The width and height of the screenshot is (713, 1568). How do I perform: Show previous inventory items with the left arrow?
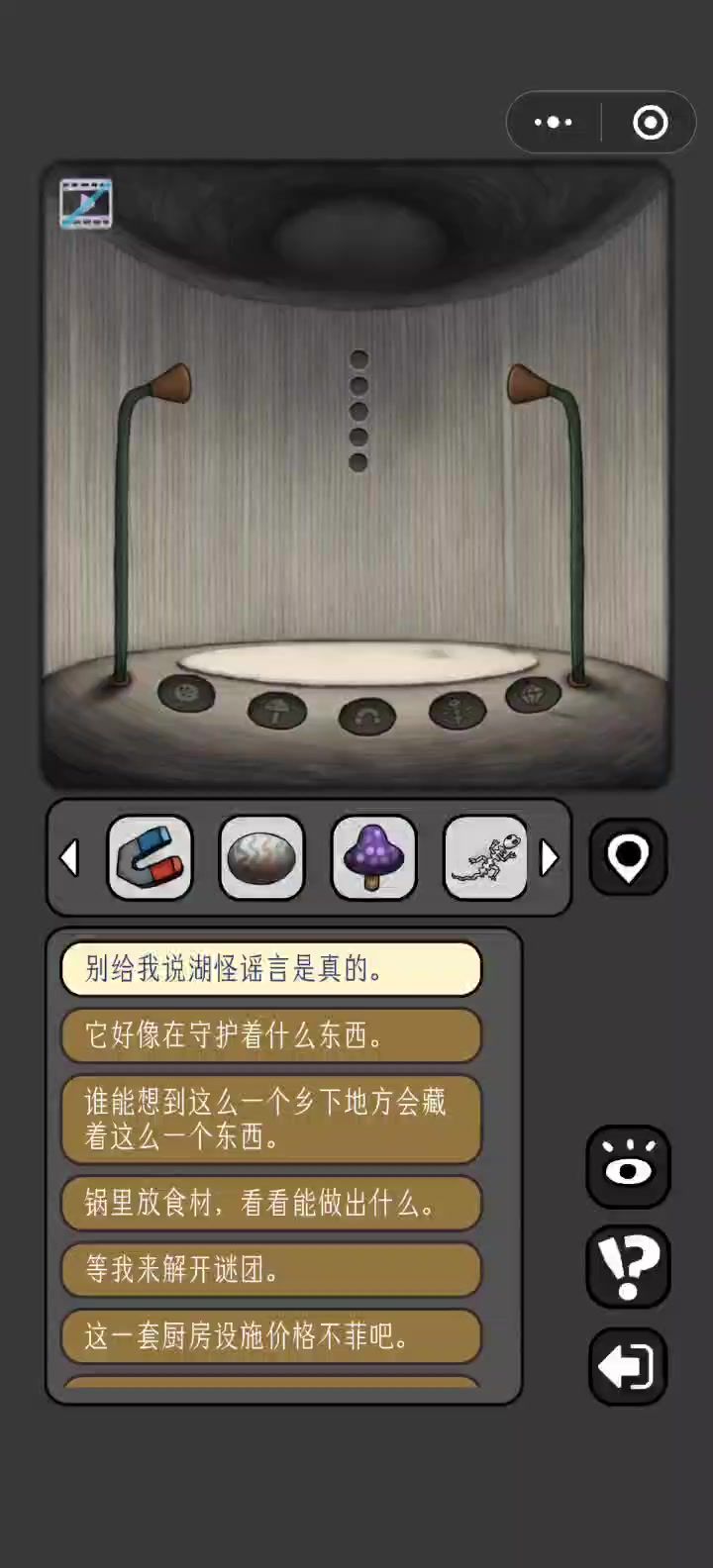(69, 857)
